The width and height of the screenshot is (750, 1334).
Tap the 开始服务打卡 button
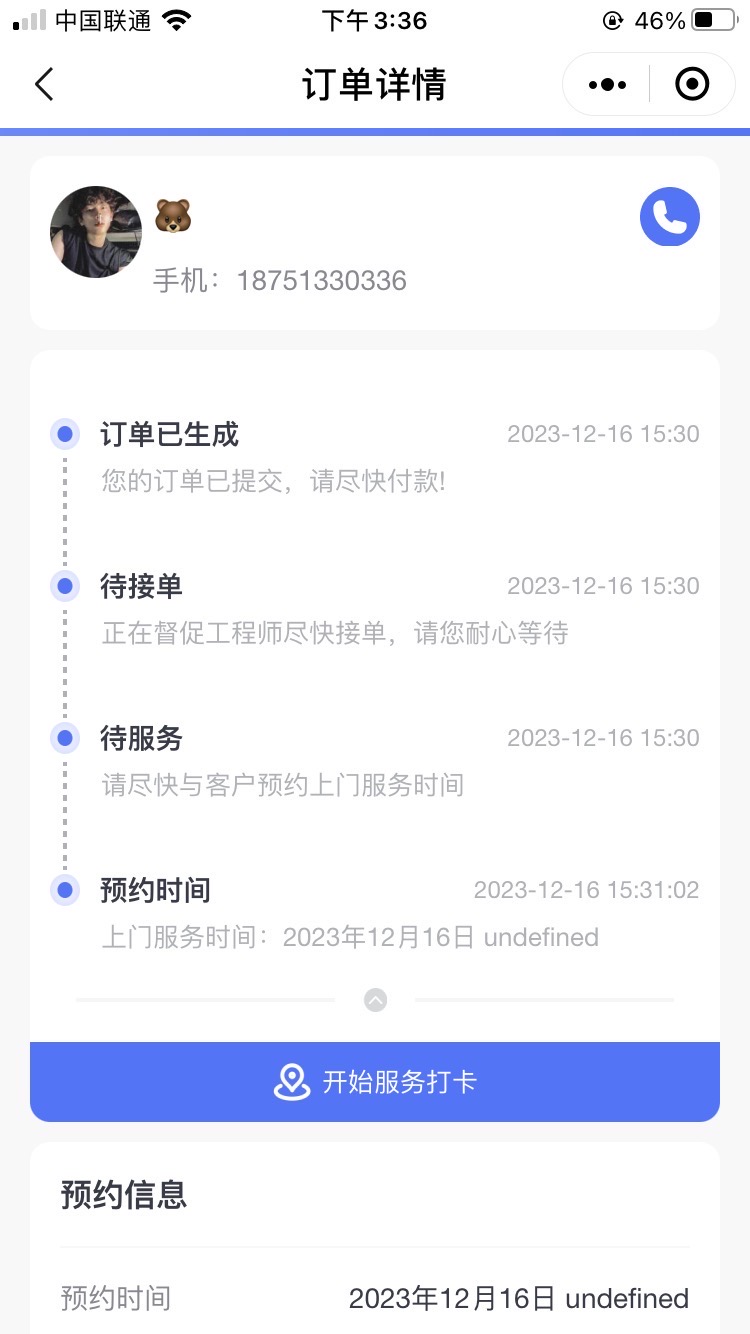(375, 1081)
